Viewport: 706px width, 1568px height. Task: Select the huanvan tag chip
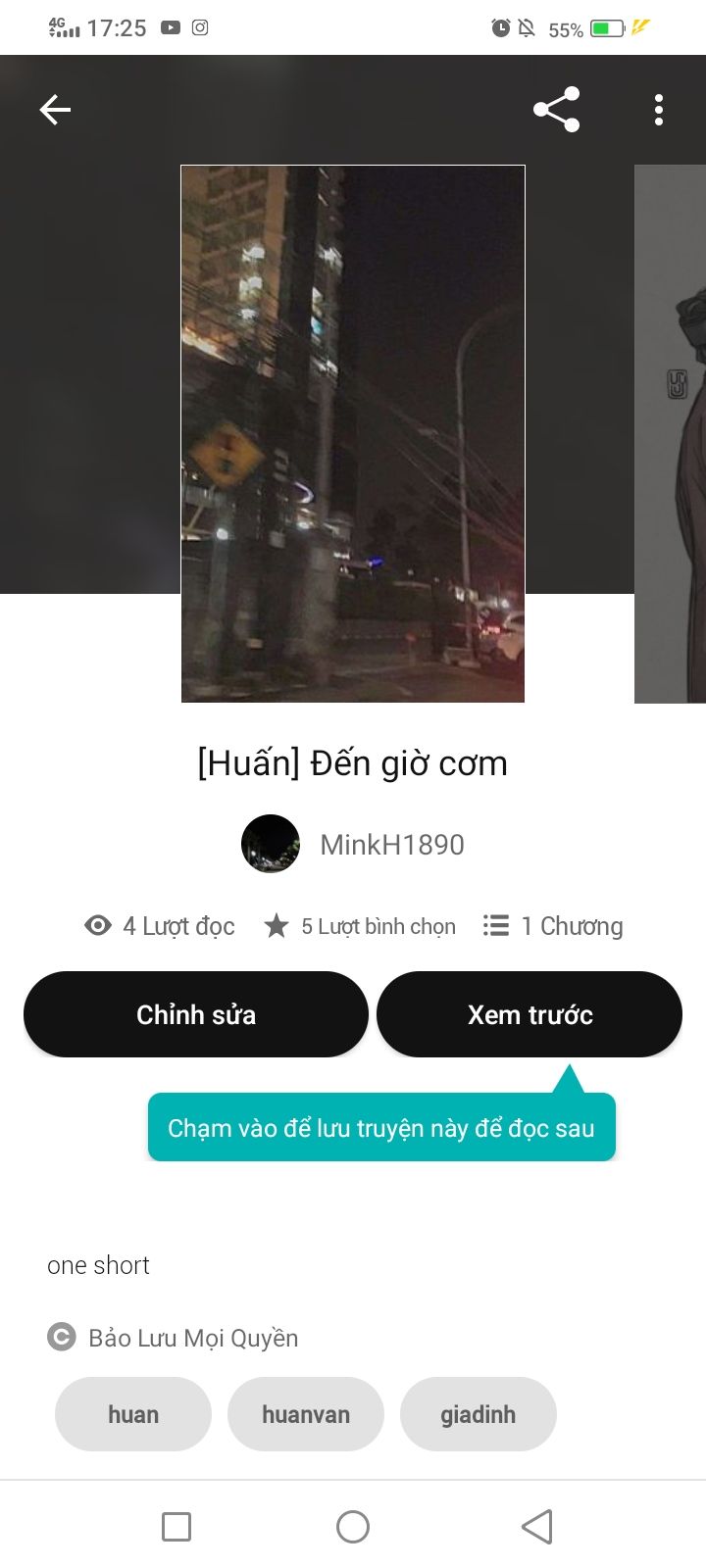[x=306, y=1414]
